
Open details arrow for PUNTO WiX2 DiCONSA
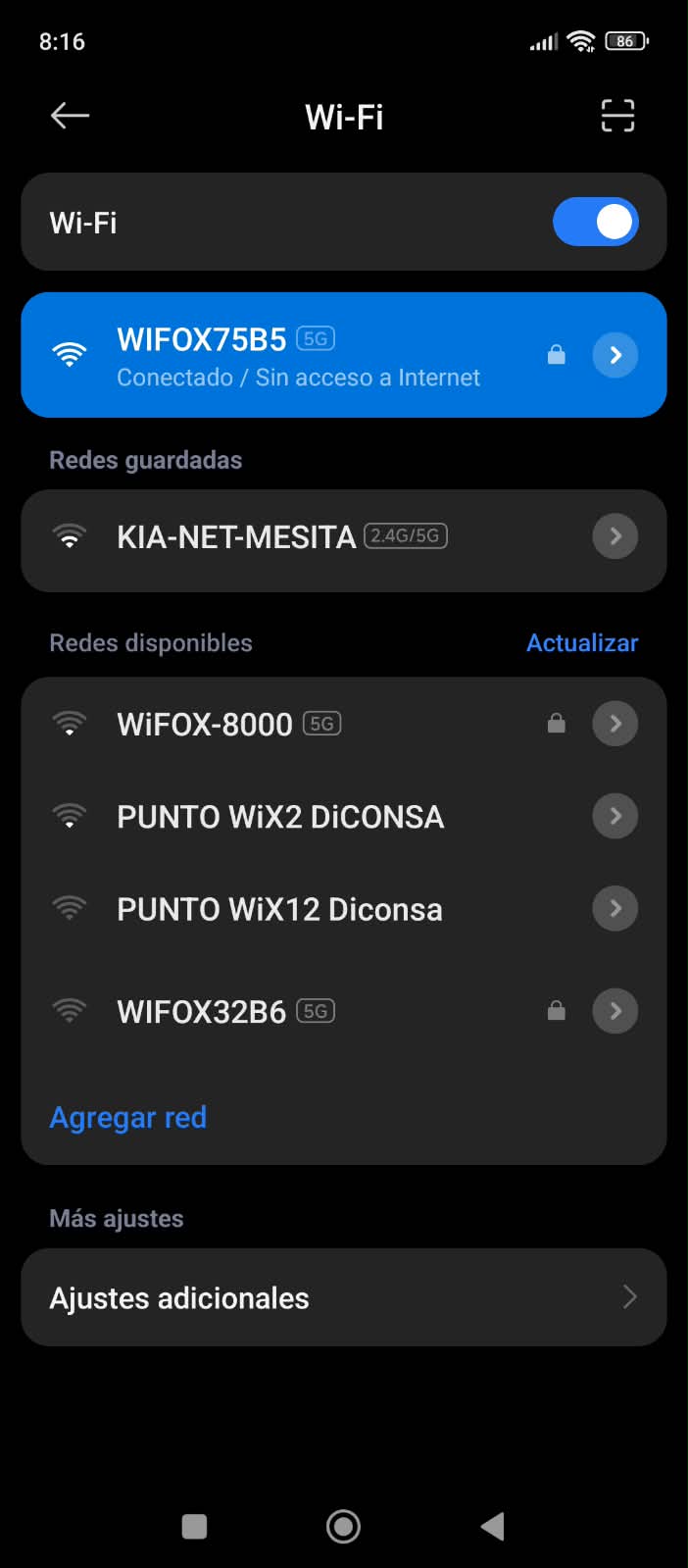coord(615,816)
